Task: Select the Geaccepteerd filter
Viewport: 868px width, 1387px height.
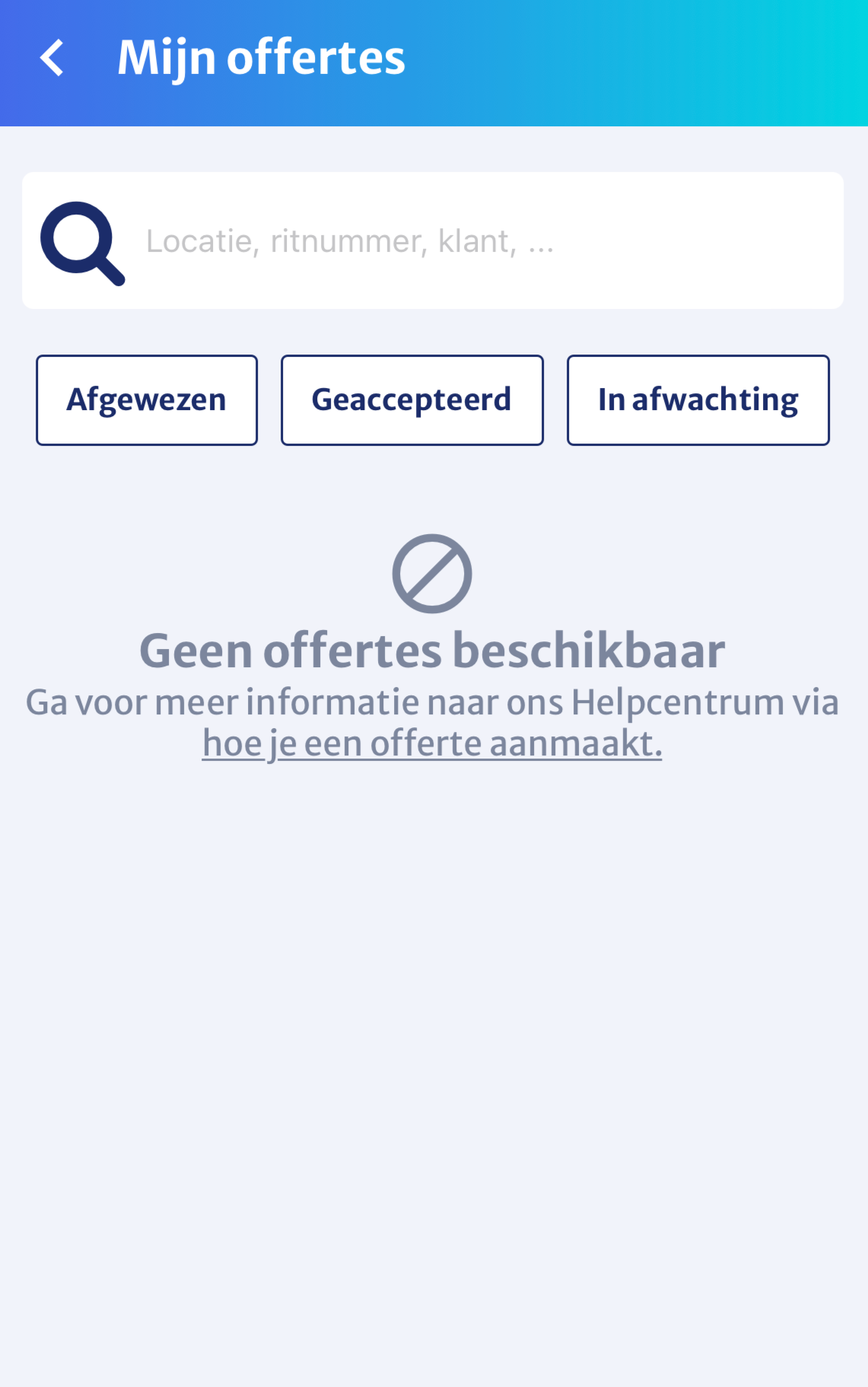Action: coord(412,400)
